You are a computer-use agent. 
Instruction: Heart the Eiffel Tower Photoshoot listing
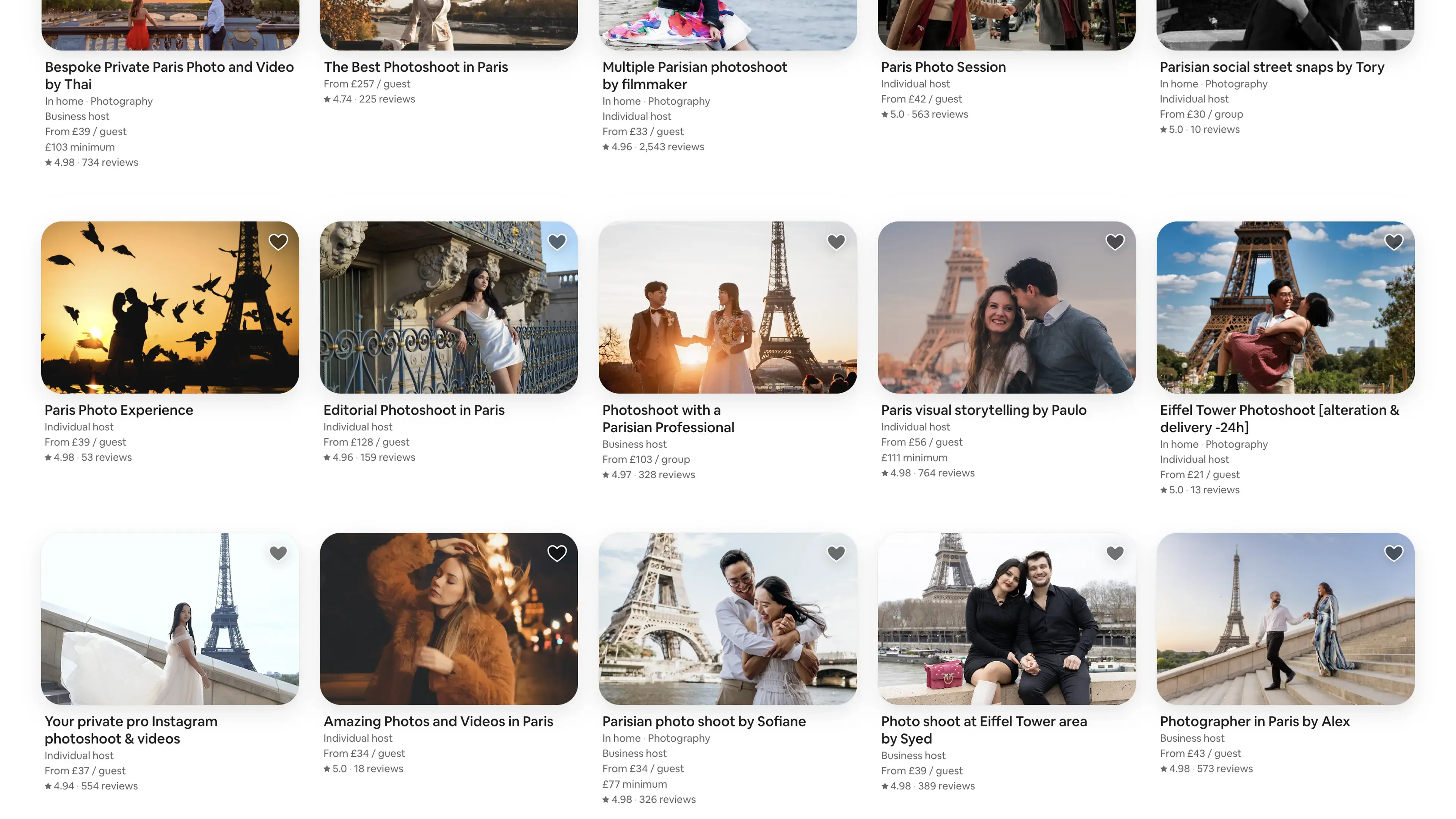pos(1393,242)
